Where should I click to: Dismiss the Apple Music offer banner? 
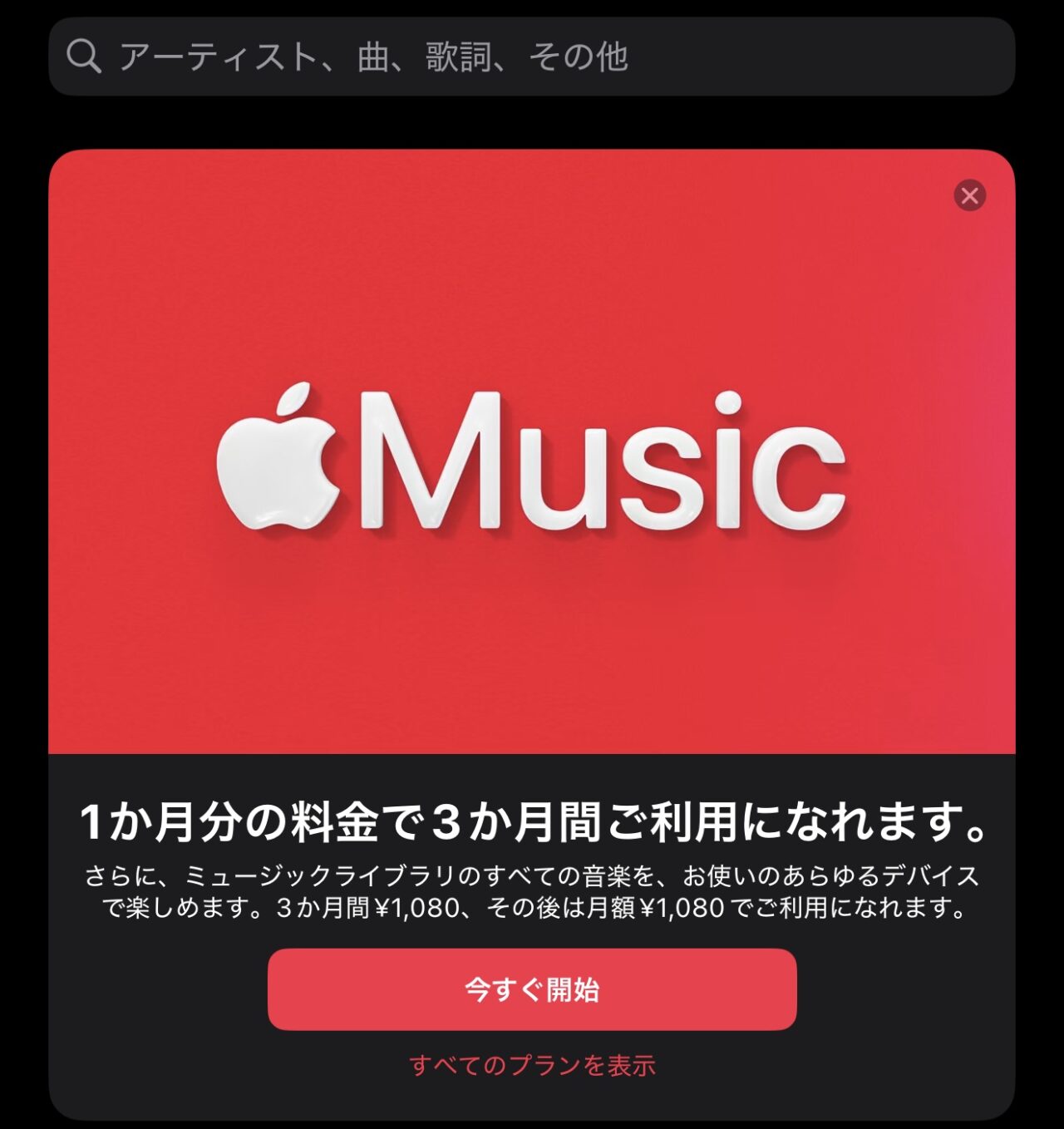(x=969, y=196)
